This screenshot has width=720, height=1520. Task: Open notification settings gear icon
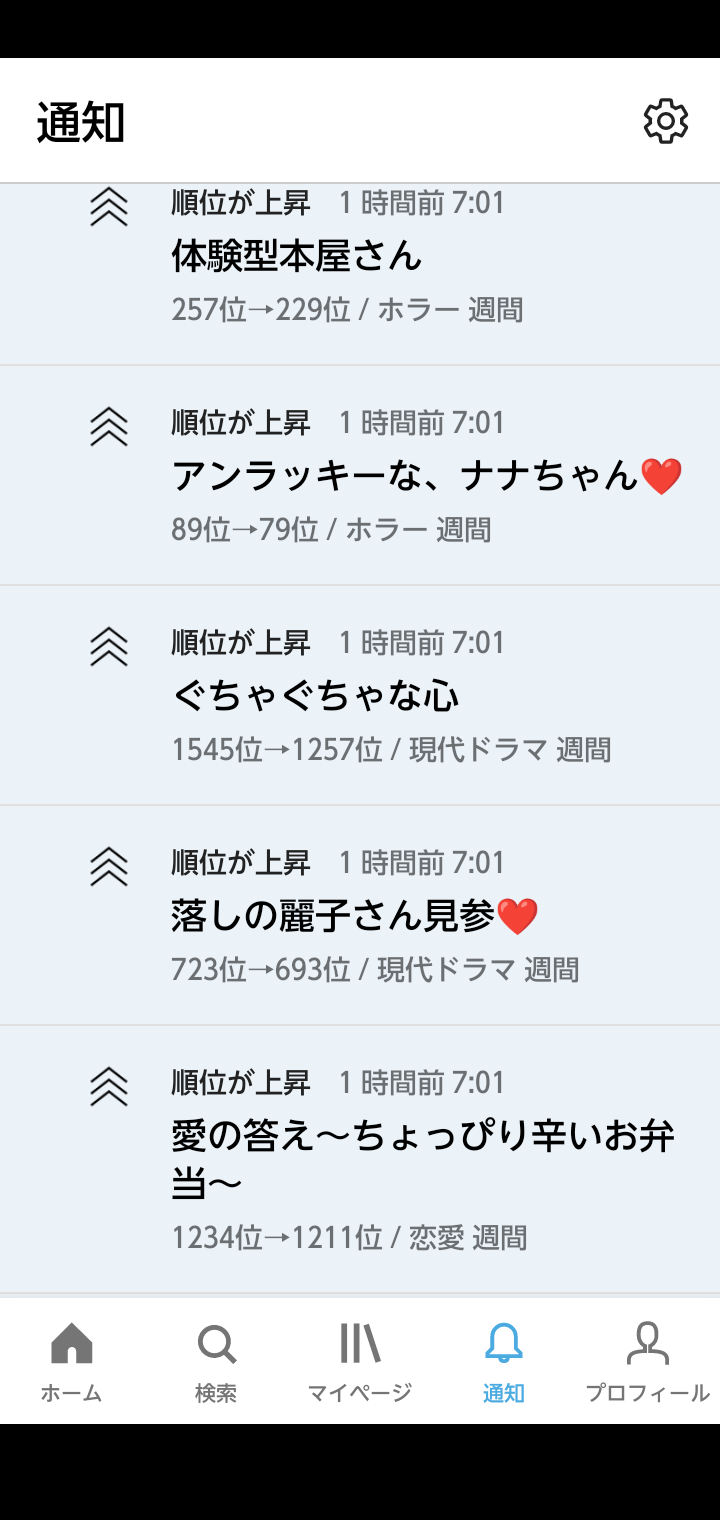coord(665,122)
